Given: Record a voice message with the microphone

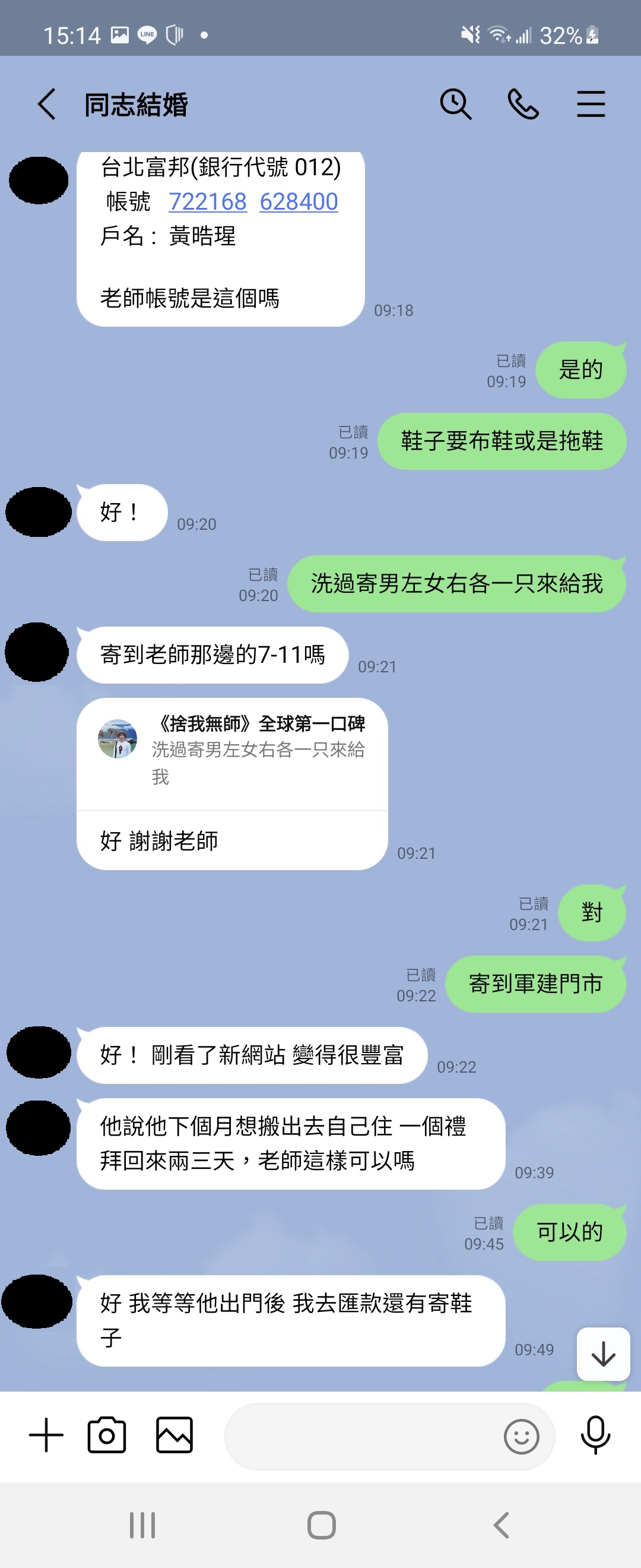Looking at the screenshot, I should (595, 1436).
